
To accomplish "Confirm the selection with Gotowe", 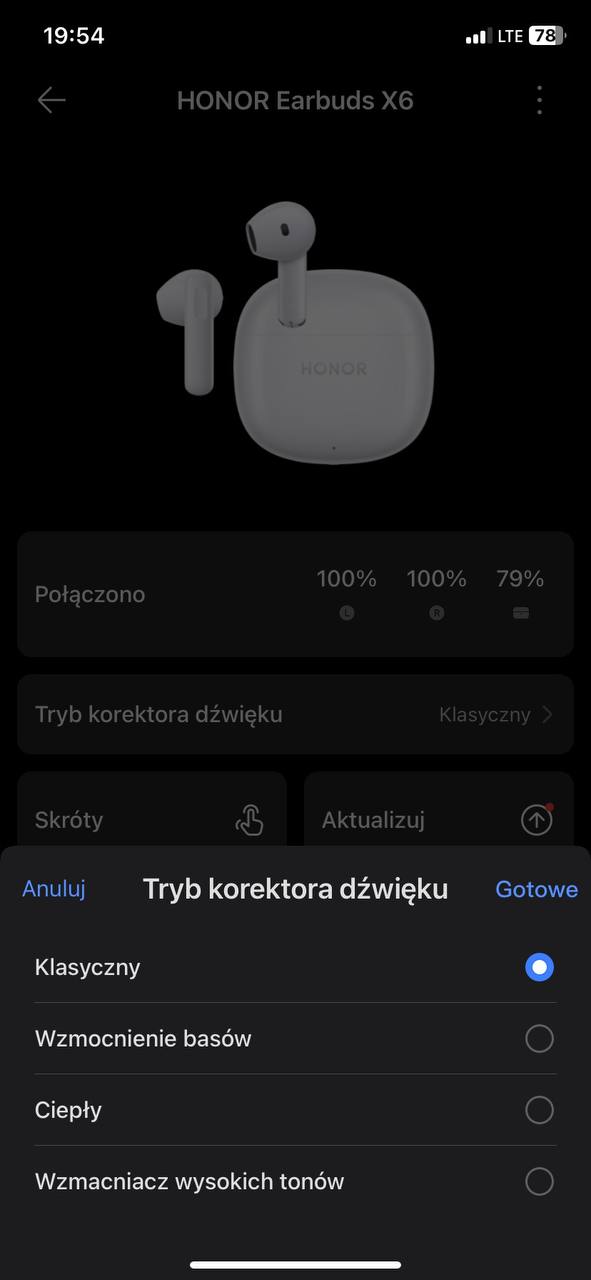I will pos(536,889).
